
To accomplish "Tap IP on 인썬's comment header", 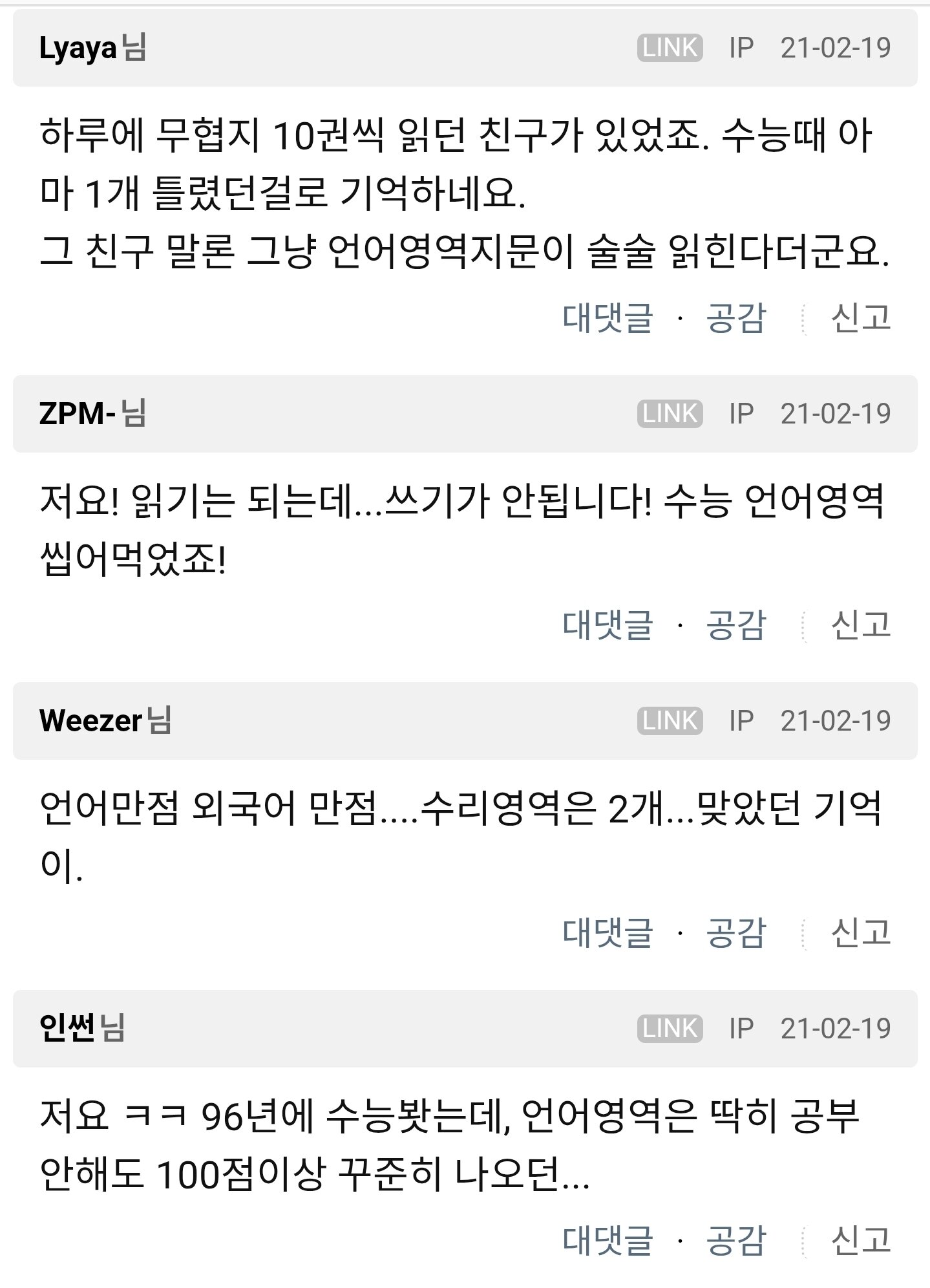I will (741, 1028).
